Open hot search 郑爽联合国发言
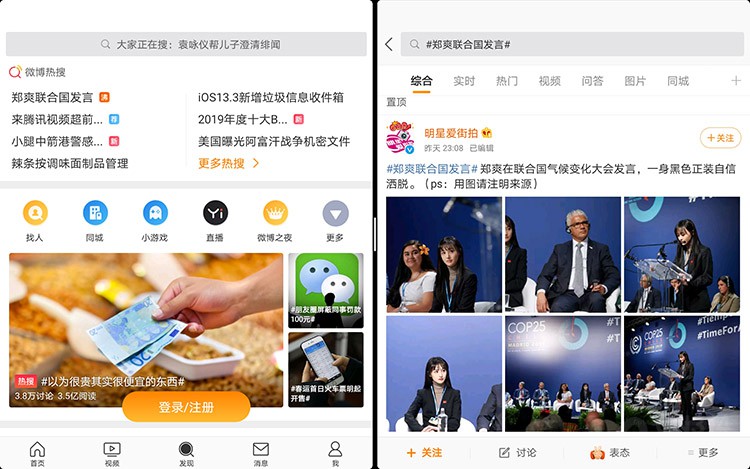 52,97
